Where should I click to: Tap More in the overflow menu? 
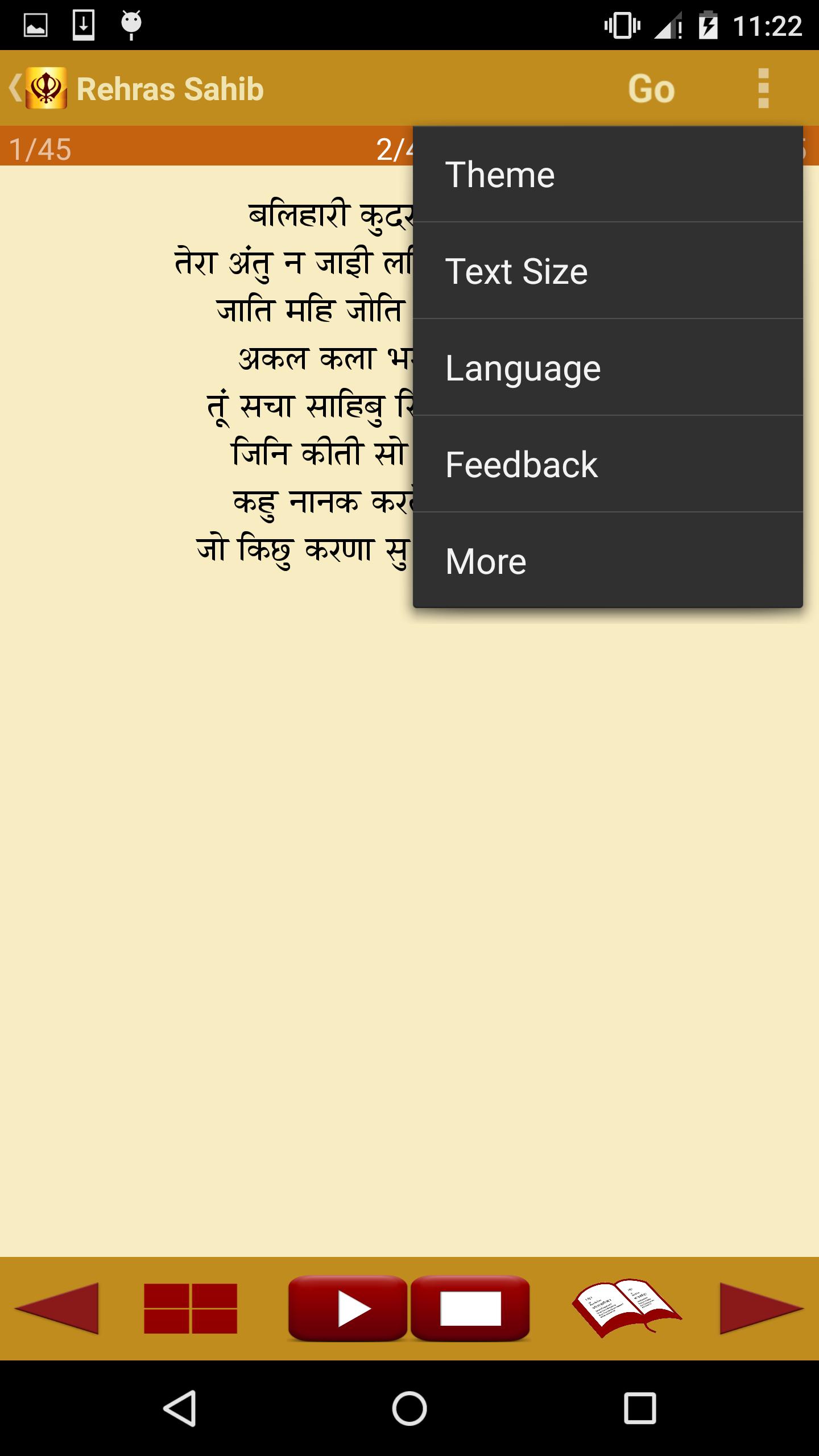pos(607,561)
